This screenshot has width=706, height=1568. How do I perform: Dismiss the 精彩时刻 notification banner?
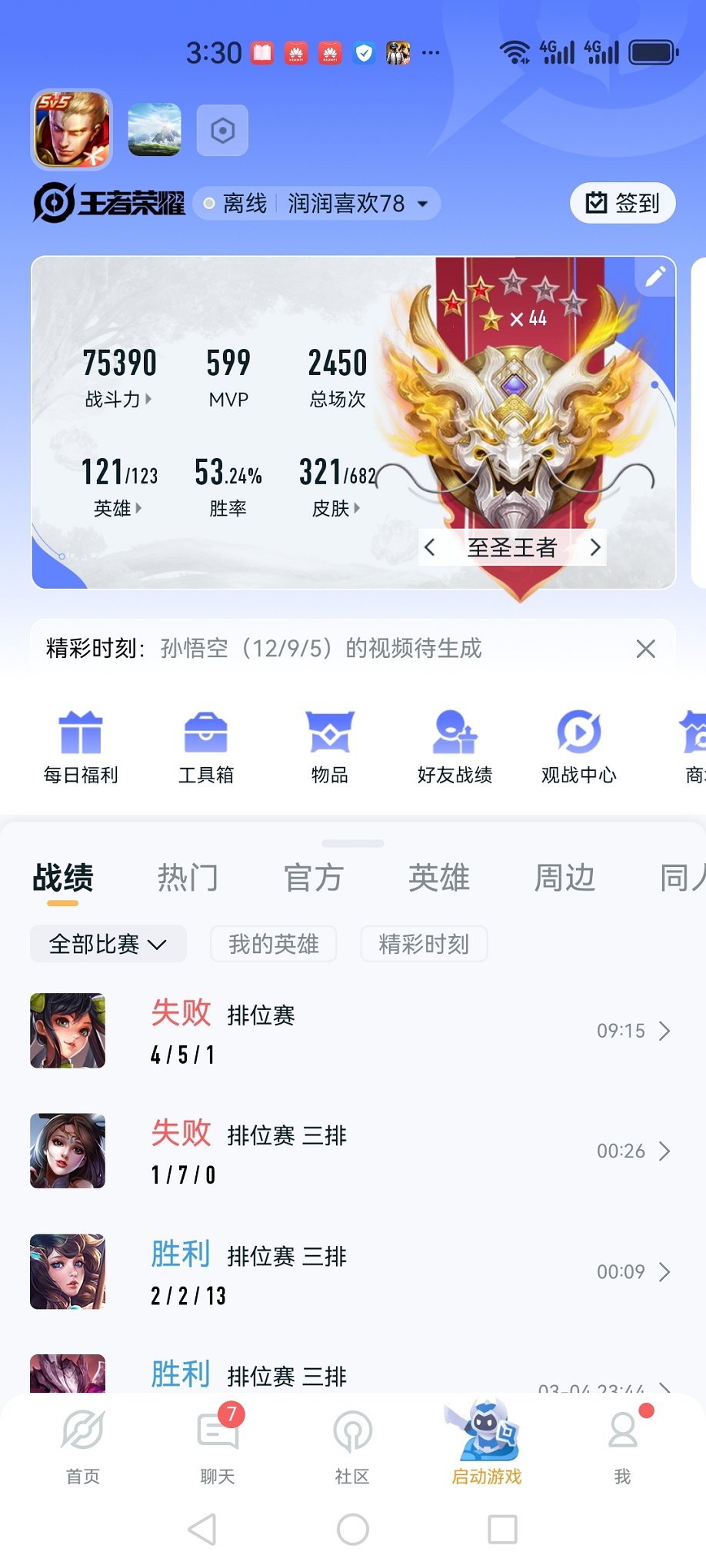pos(646,649)
